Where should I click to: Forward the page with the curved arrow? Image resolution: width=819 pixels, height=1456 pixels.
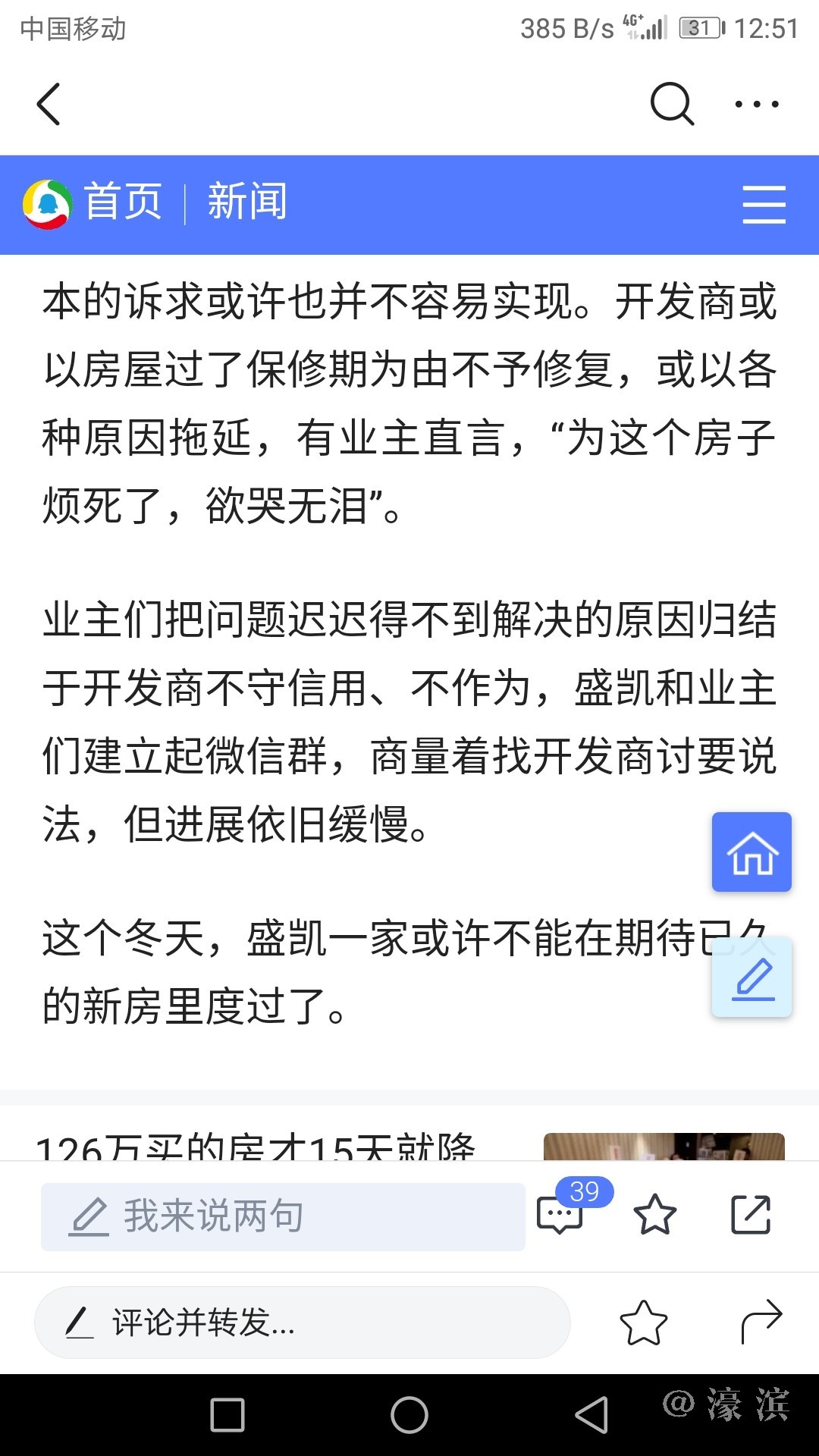pyautogui.click(x=761, y=1321)
